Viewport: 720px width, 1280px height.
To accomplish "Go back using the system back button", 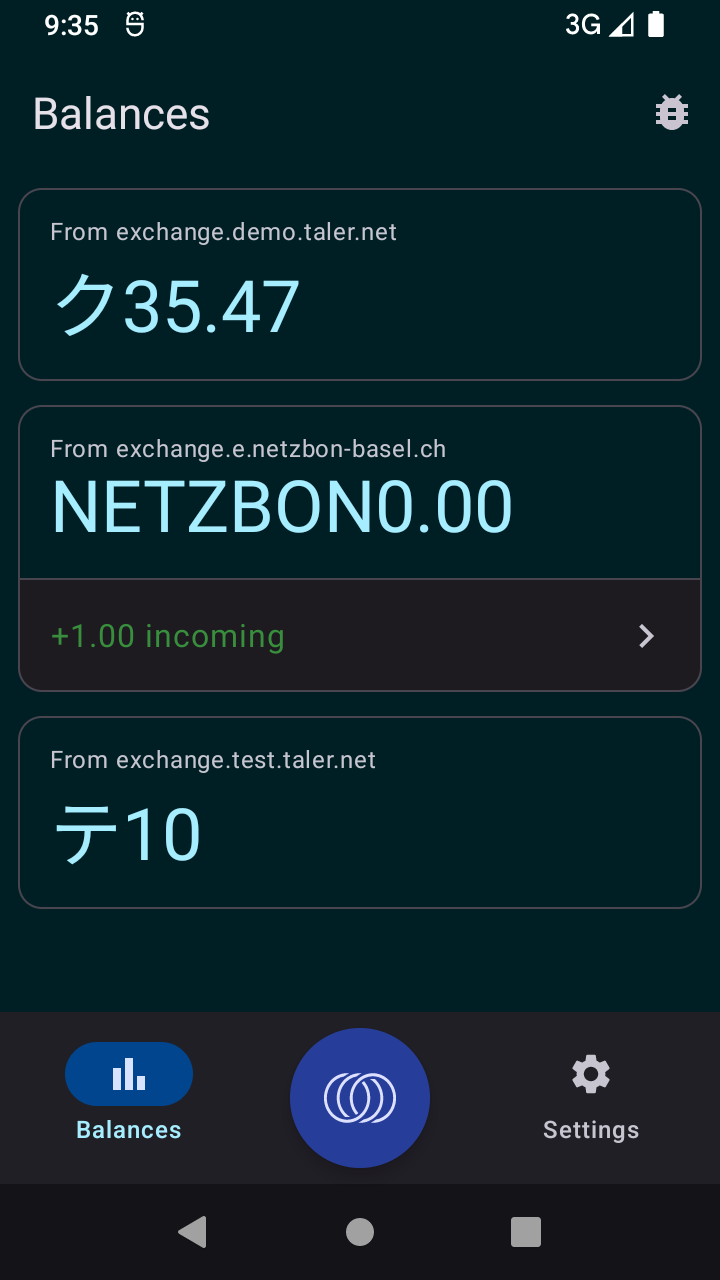I will pos(192,1232).
